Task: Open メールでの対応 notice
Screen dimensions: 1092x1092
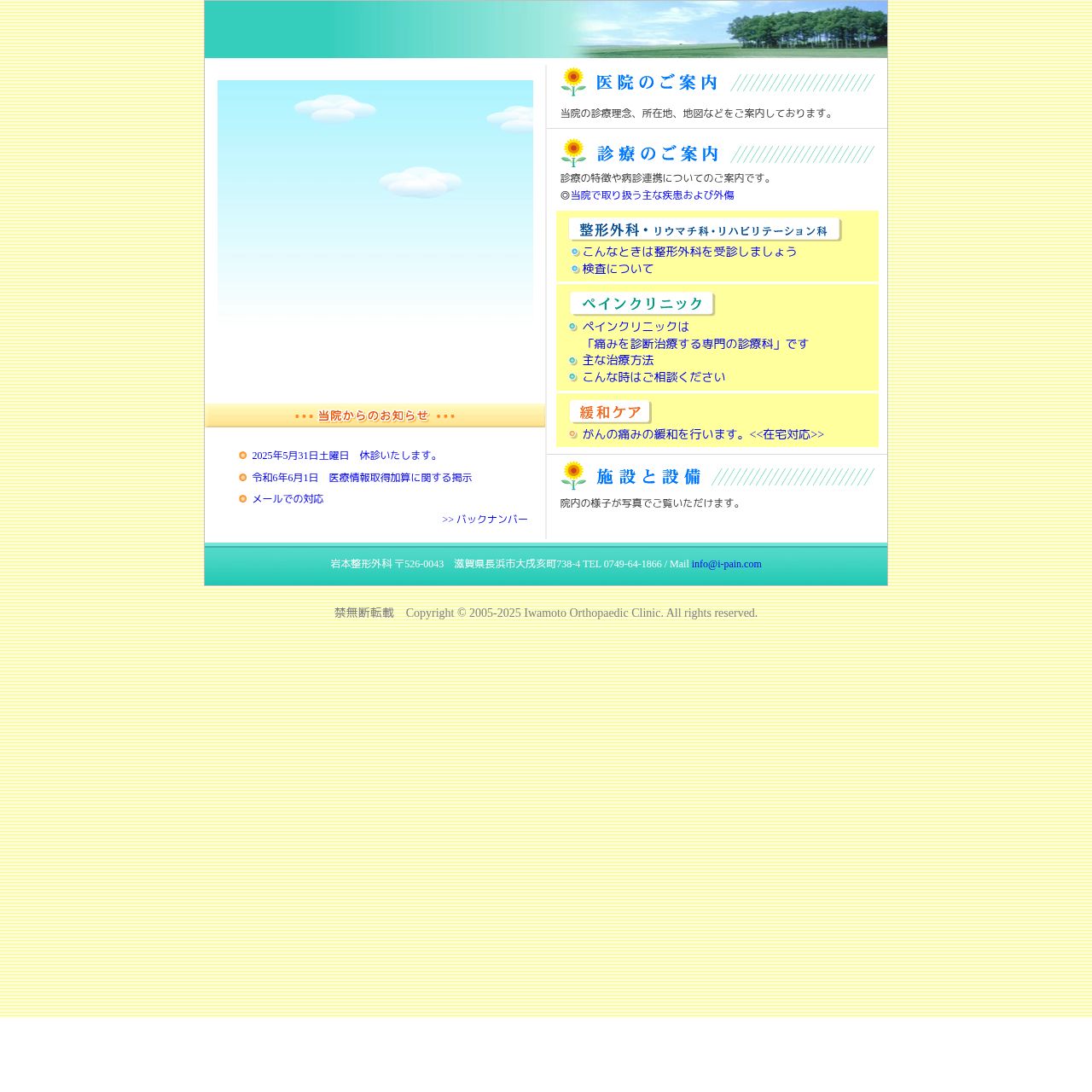Action: [288, 499]
